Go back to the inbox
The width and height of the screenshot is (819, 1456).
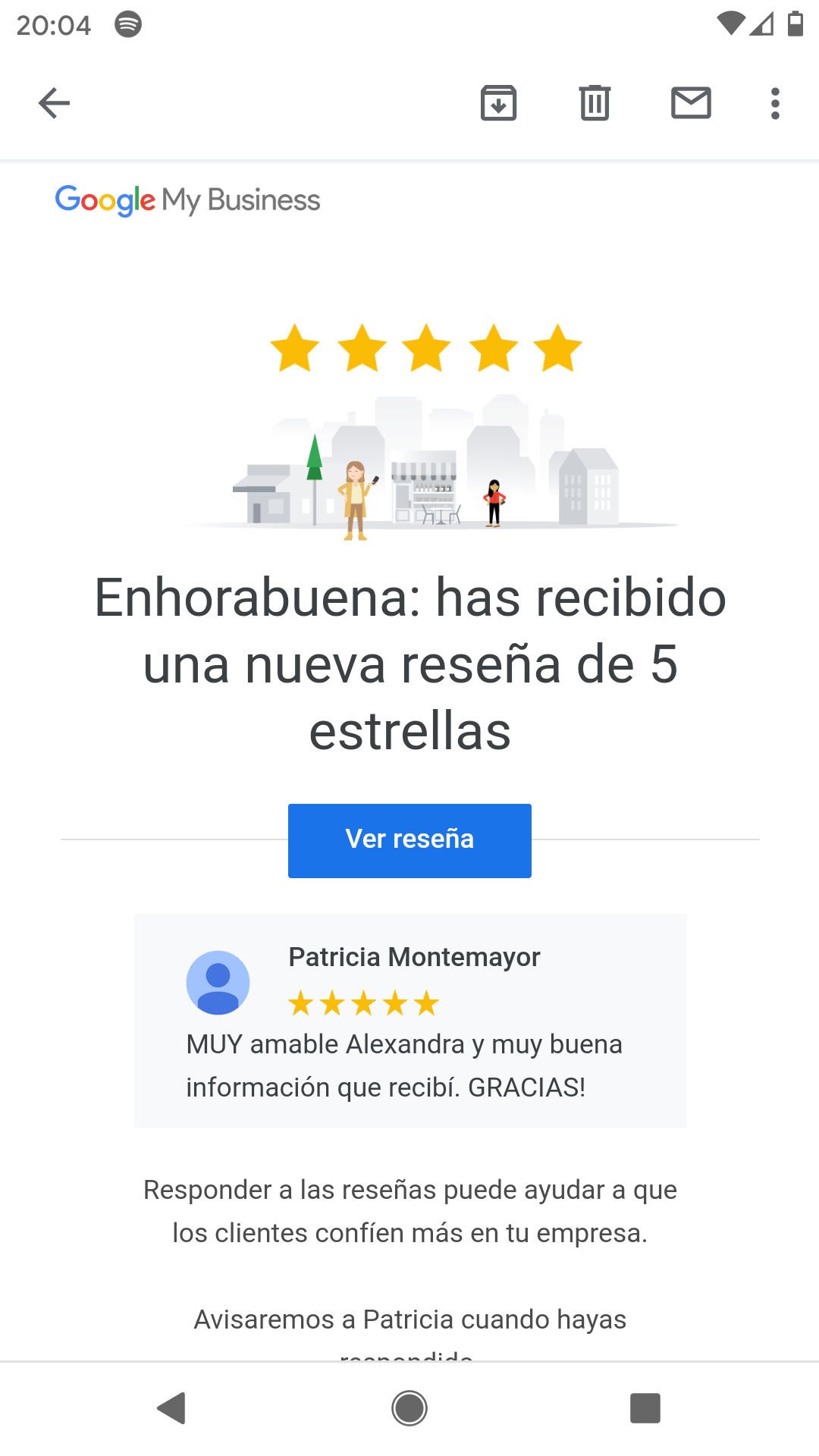pos(54,103)
